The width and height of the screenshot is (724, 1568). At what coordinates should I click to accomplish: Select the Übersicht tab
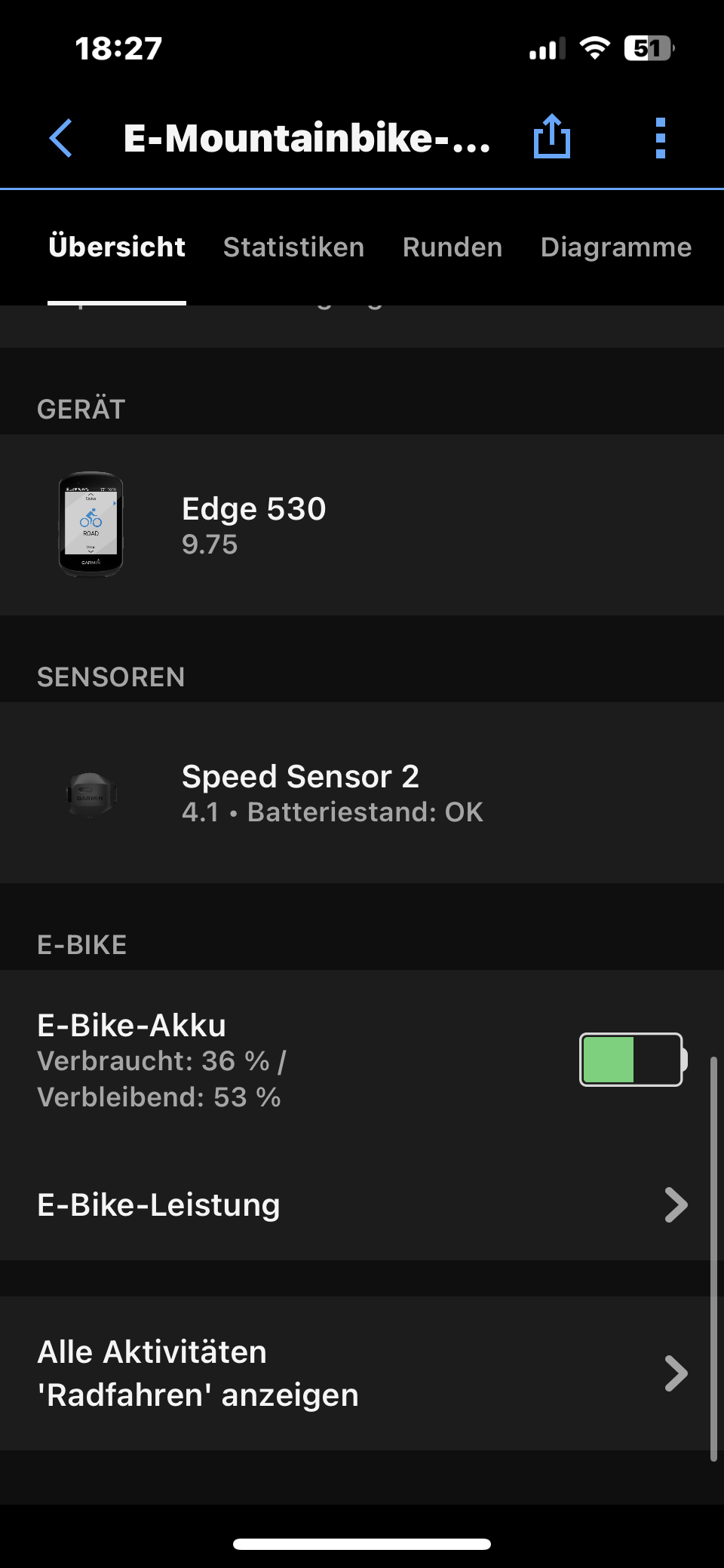tap(117, 247)
